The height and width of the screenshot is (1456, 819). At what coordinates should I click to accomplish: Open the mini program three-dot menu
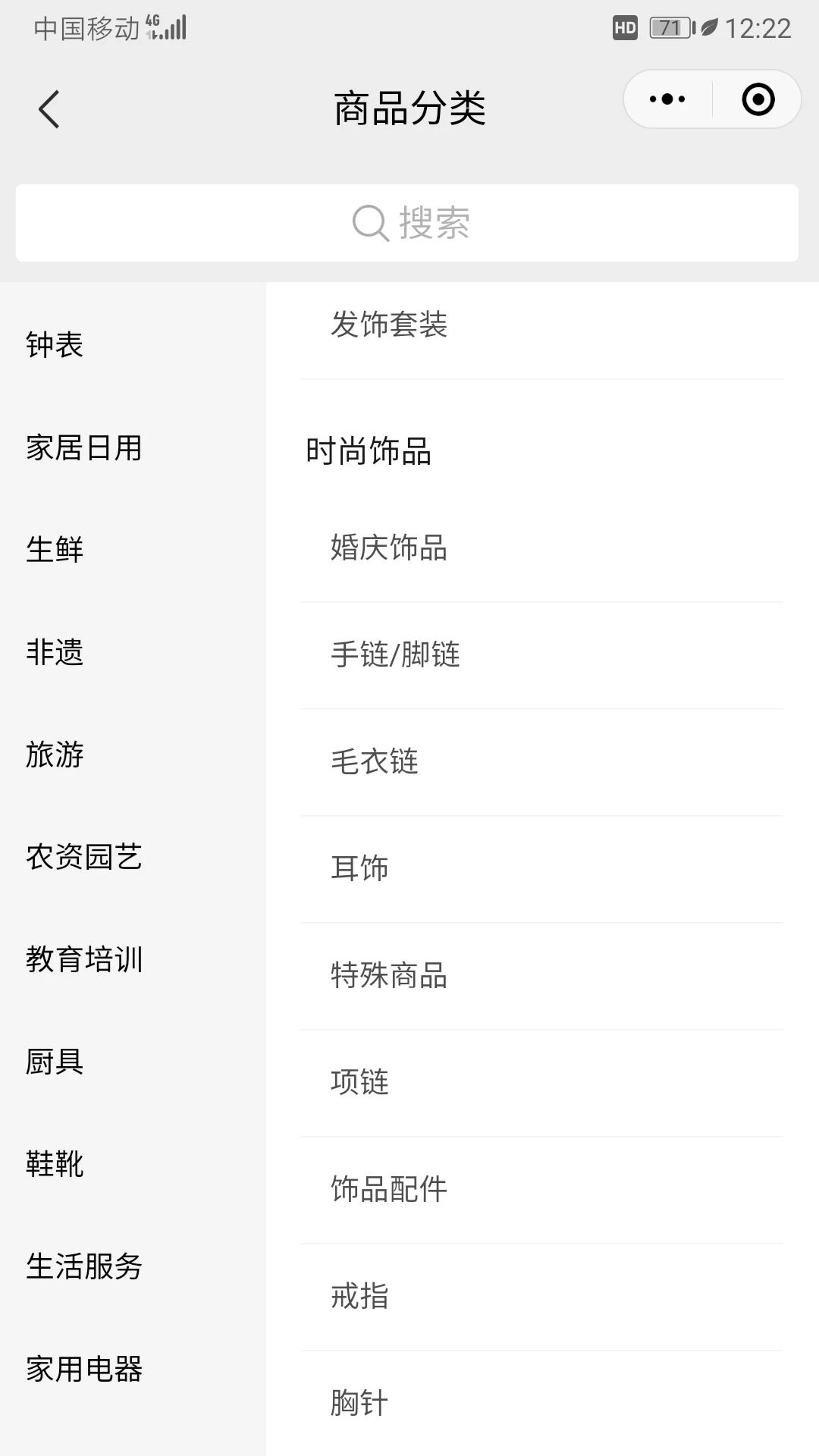pyautogui.click(x=667, y=99)
